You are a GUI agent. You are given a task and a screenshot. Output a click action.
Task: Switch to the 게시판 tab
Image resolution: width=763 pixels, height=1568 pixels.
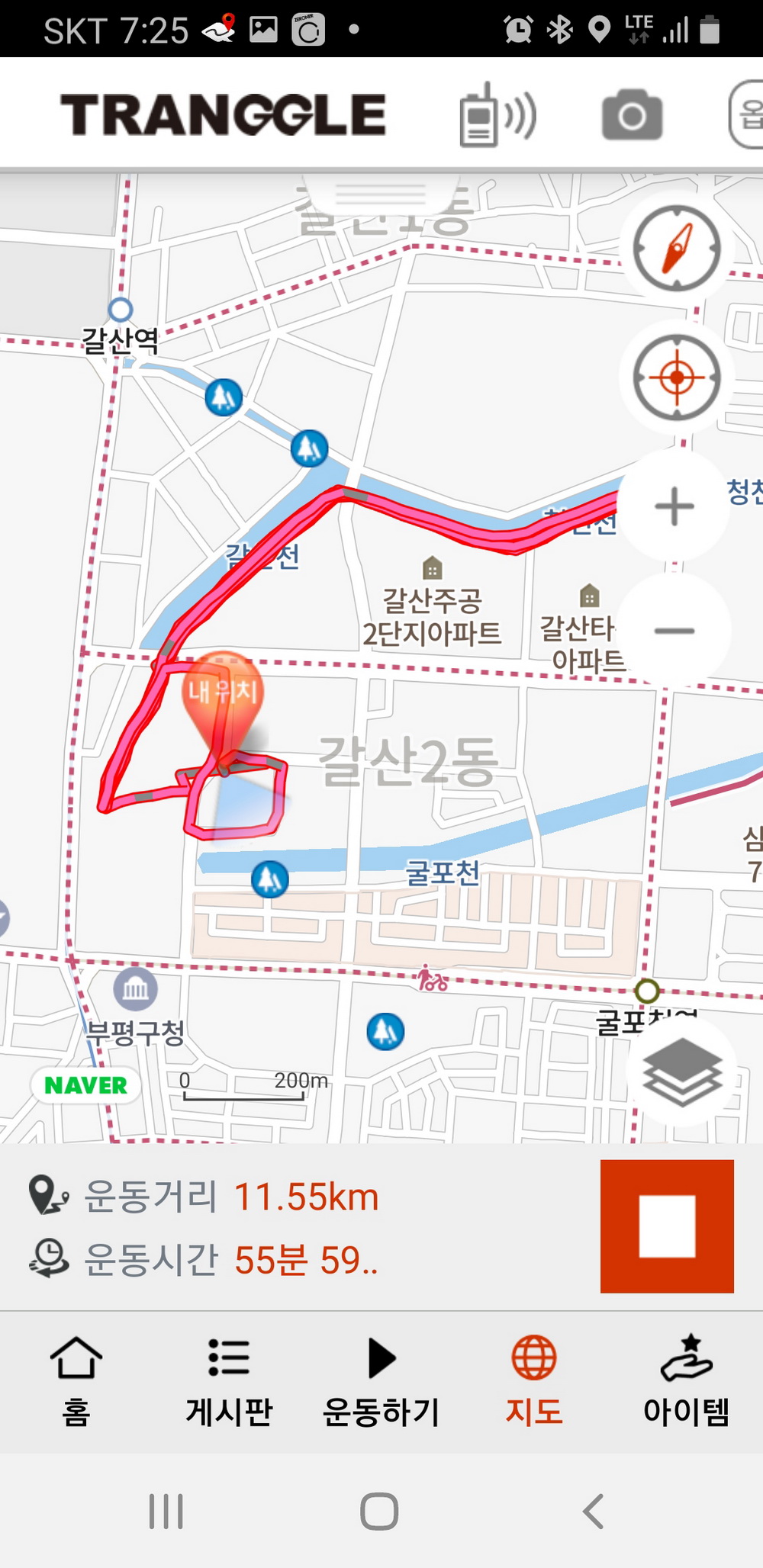229,1380
